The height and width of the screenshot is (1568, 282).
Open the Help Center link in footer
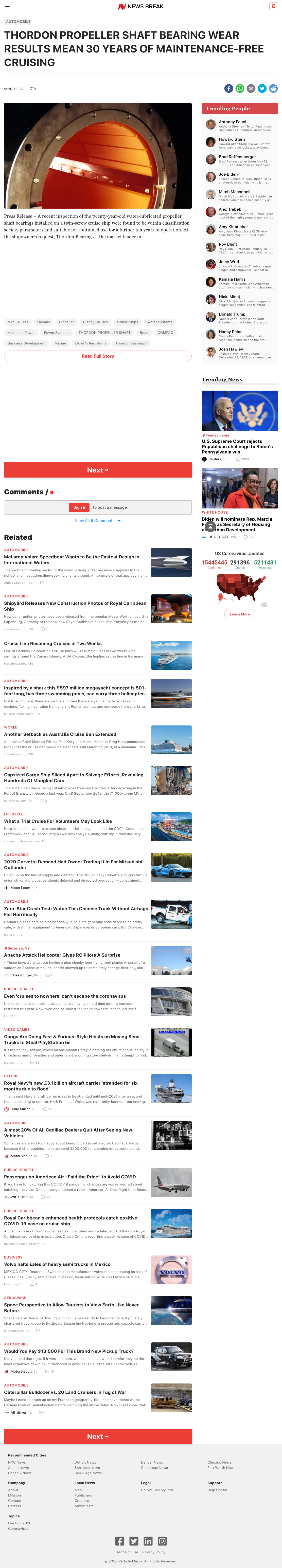click(217, 1490)
